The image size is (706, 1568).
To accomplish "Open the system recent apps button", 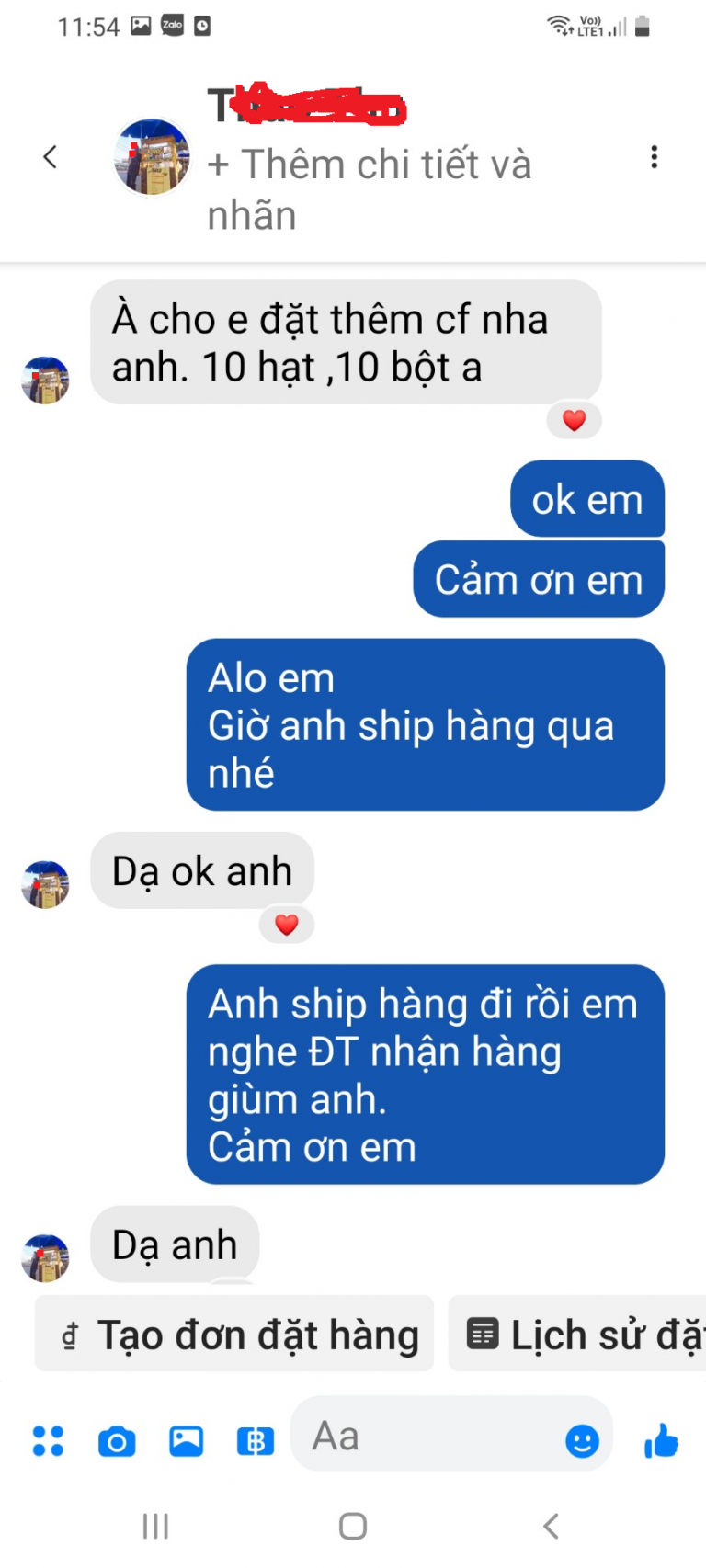I will click(x=155, y=1527).
